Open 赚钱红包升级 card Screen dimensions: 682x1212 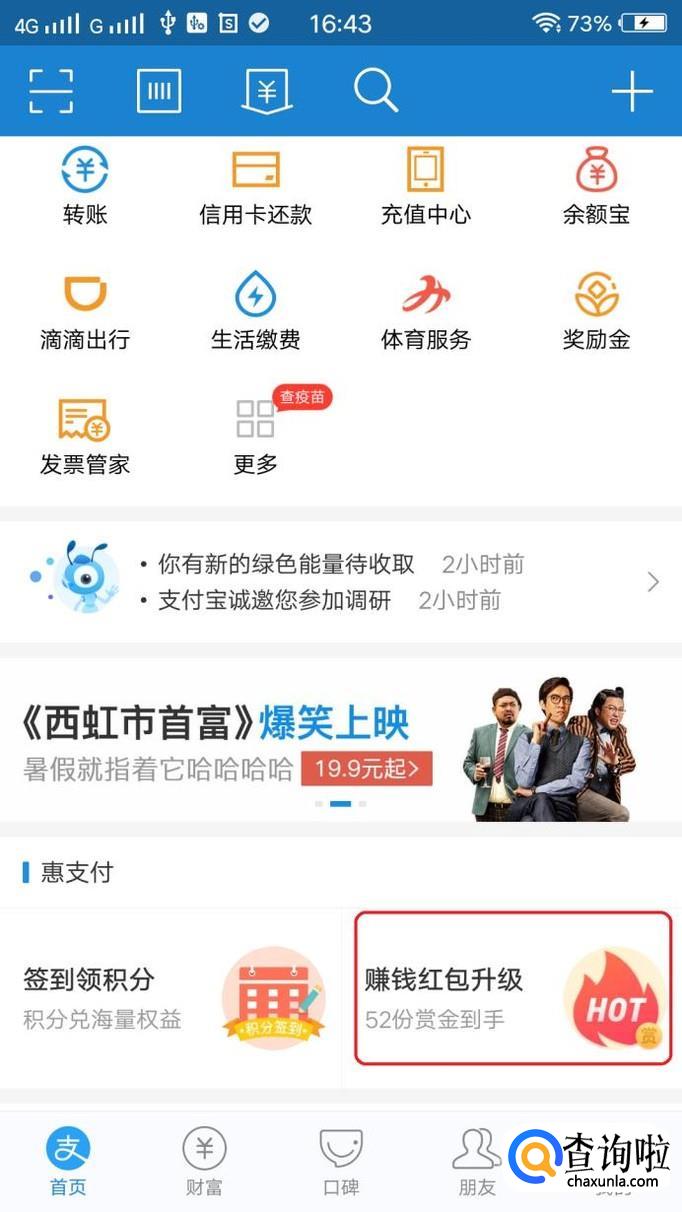tap(512, 988)
